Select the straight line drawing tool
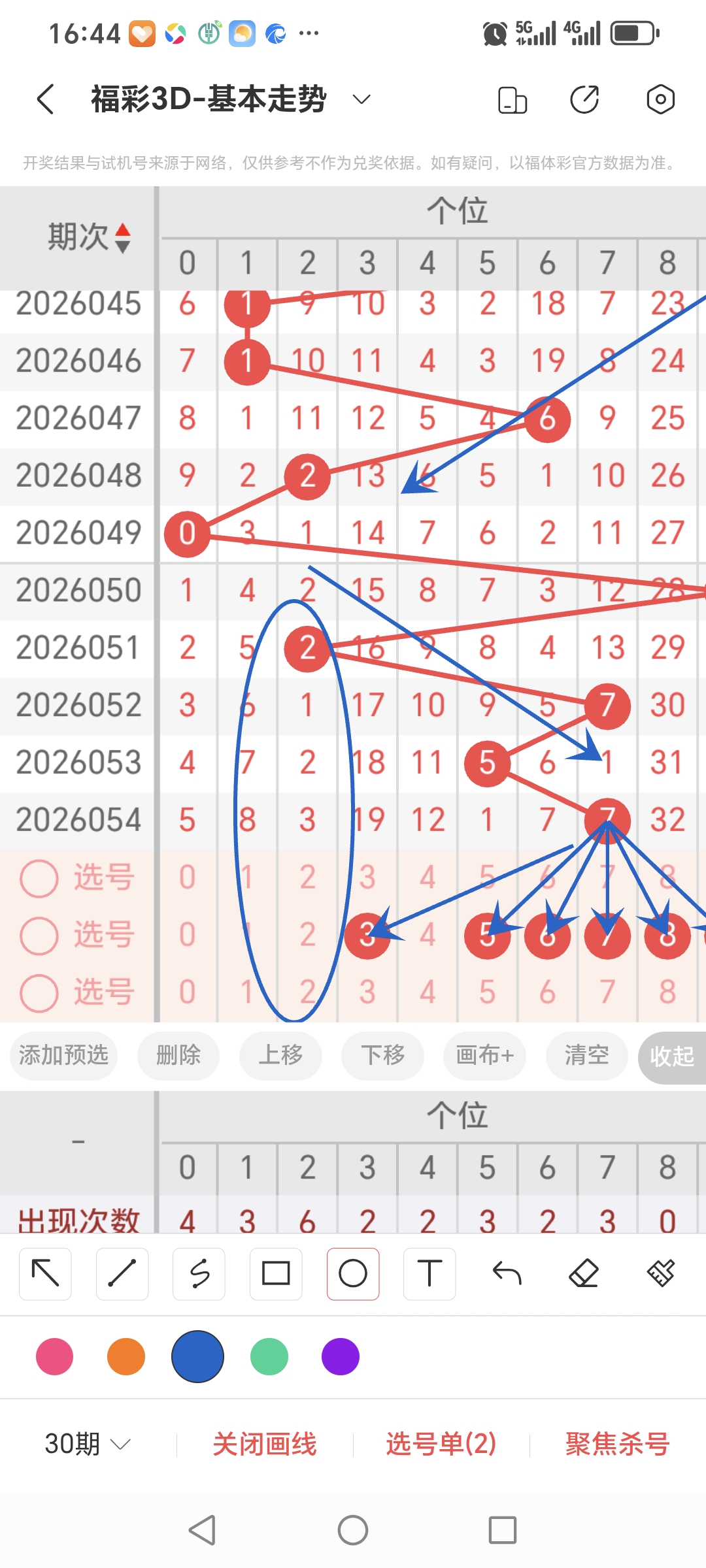706x1568 pixels. [122, 1273]
